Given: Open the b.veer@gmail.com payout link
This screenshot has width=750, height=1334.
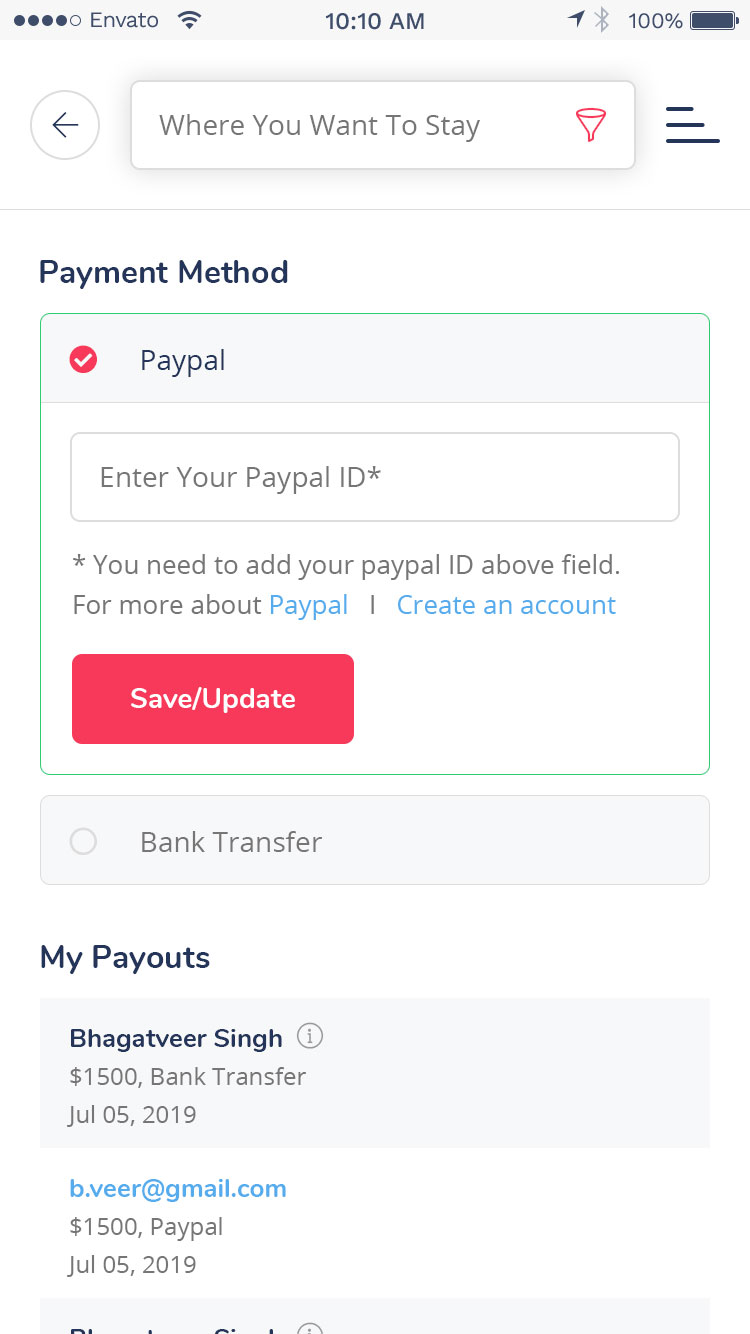Looking at the screenshot, I should (x=178, y=1189).
